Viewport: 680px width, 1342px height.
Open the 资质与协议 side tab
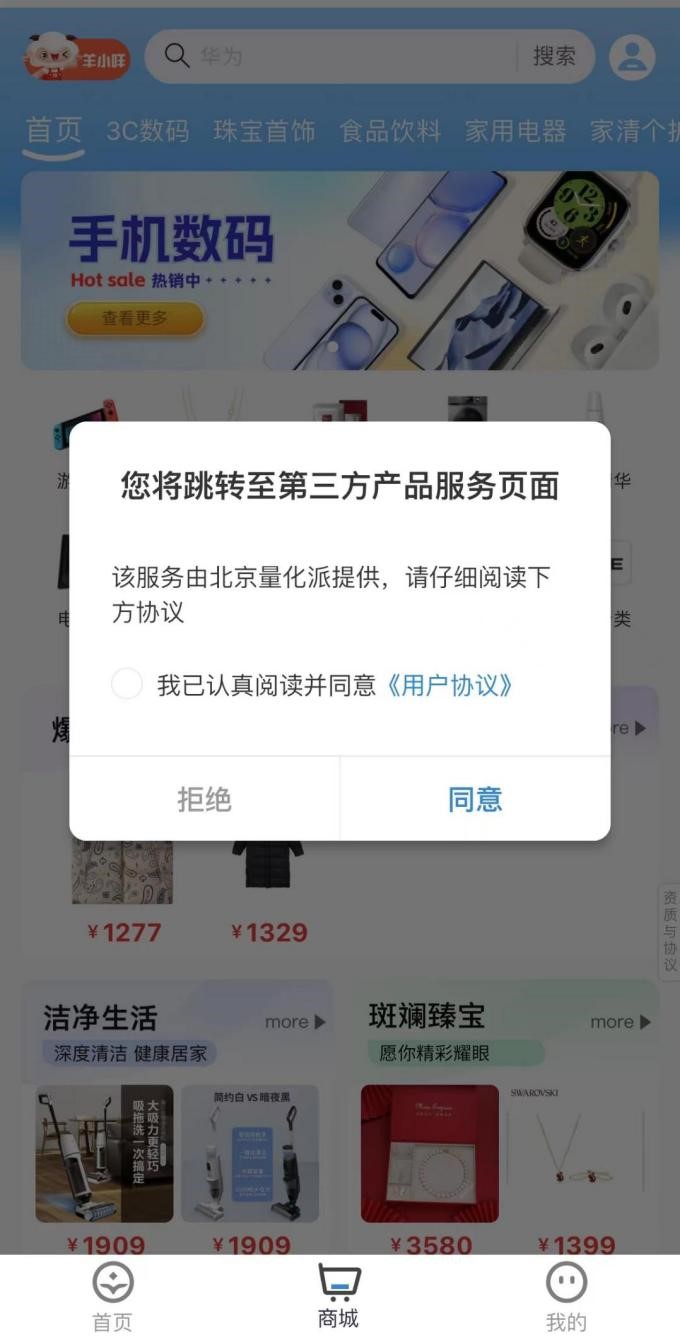669,932
